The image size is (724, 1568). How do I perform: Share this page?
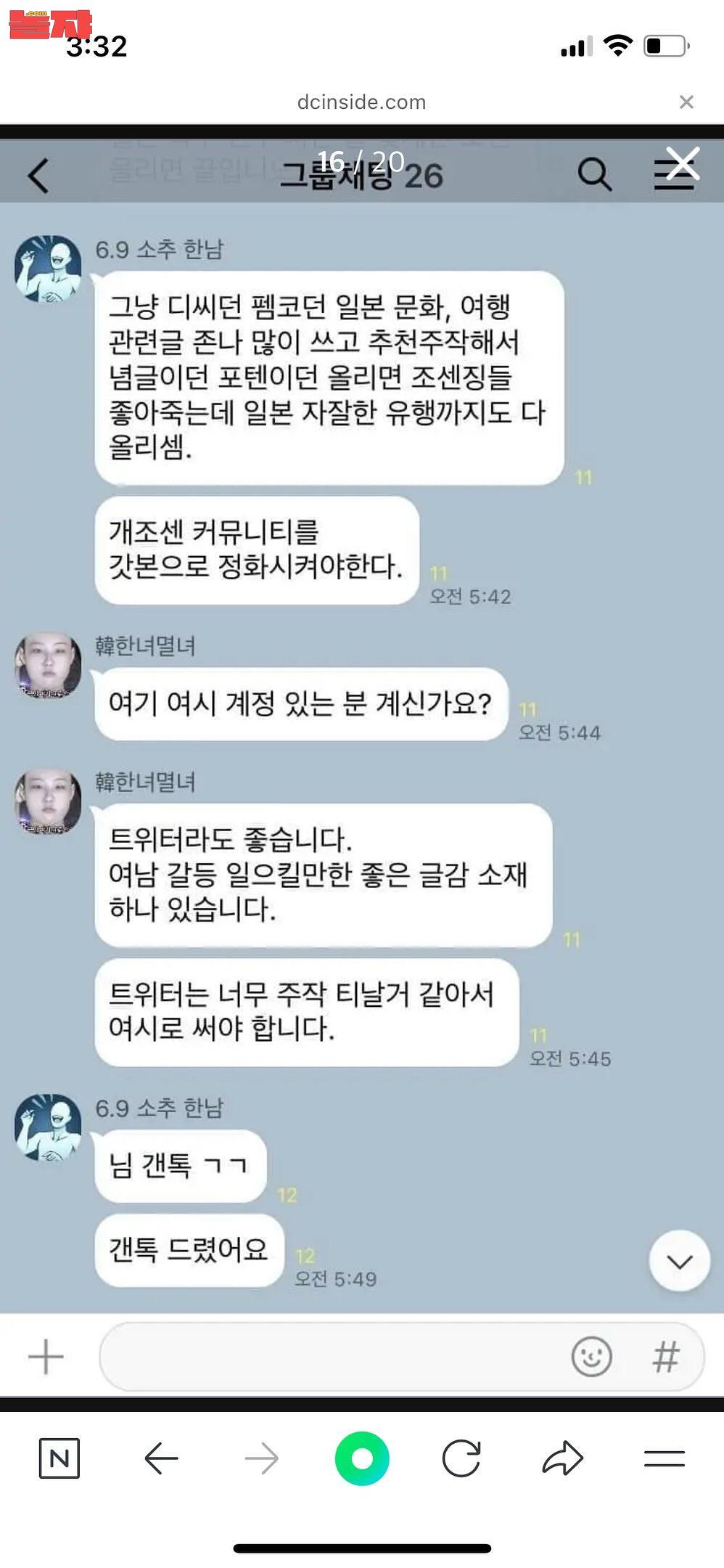562,1458
